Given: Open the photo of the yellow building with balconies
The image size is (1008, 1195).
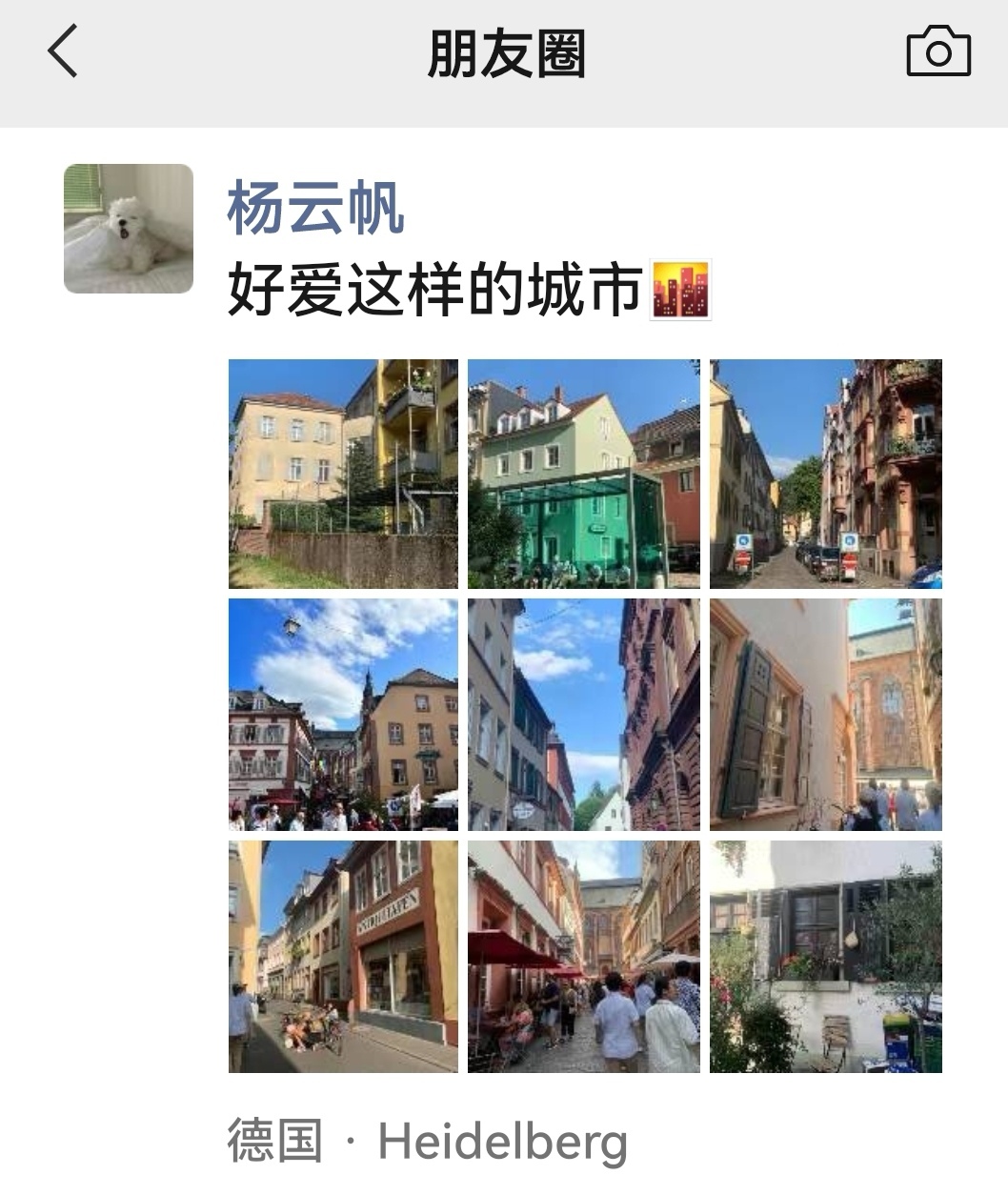Looking at the screenshot, I should (x=343, y=474).
